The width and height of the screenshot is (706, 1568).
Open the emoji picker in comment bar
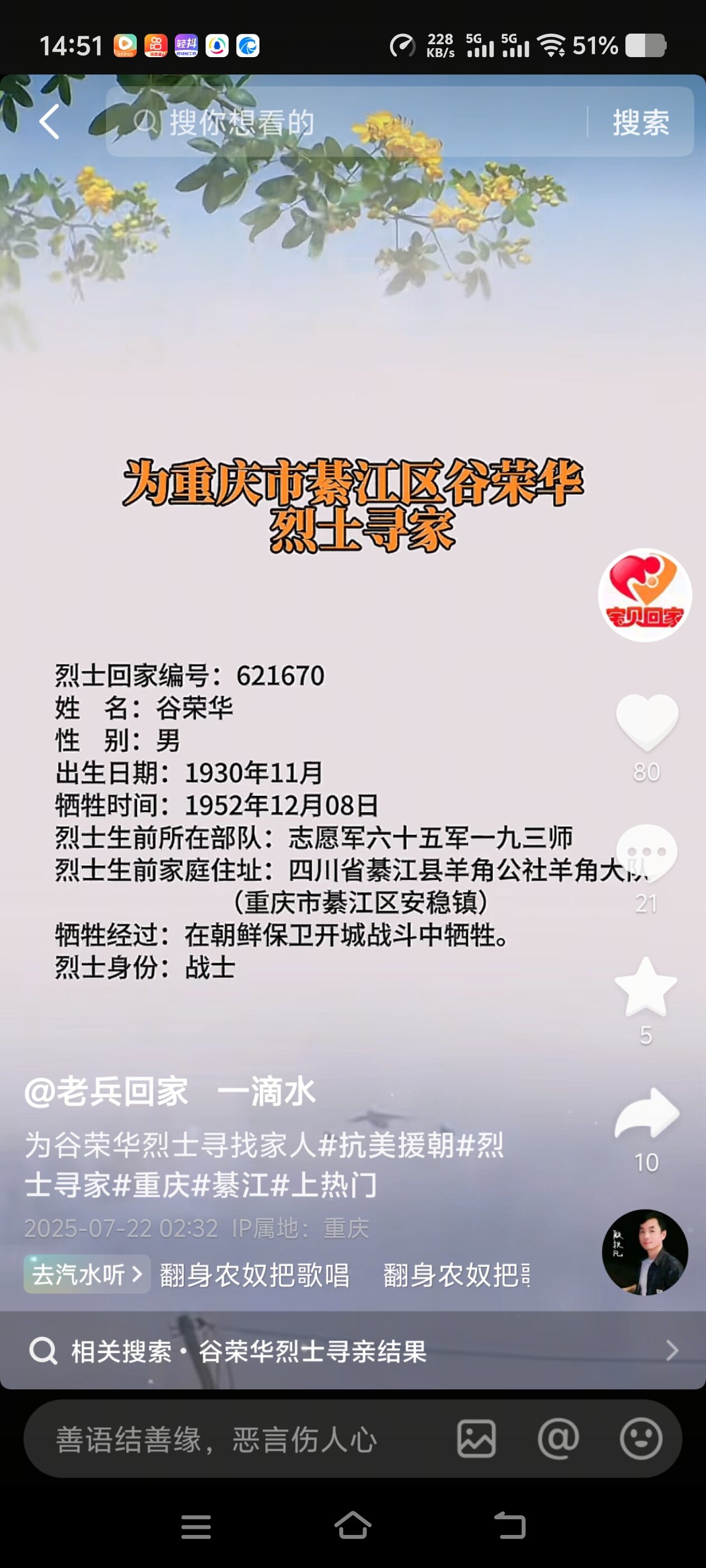click(640, 1439)
